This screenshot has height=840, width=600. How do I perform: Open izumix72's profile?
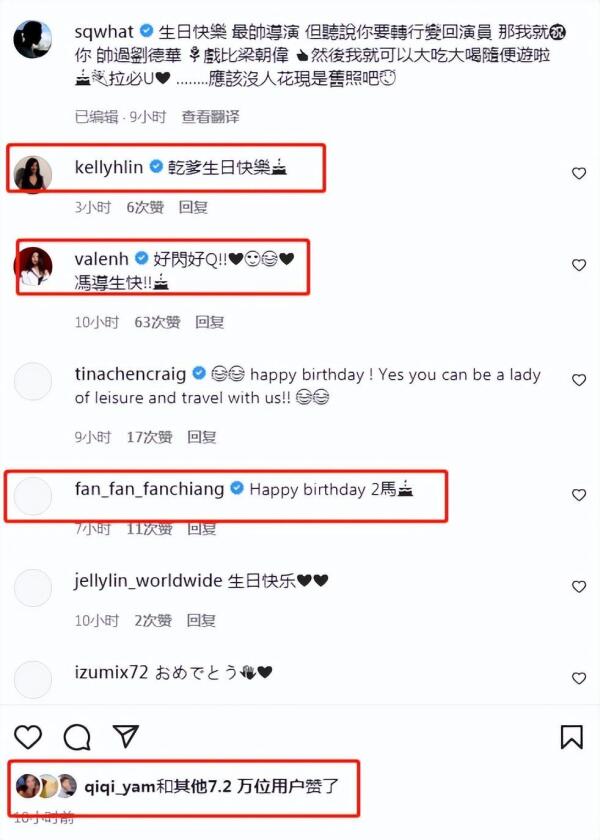[111, 672]
